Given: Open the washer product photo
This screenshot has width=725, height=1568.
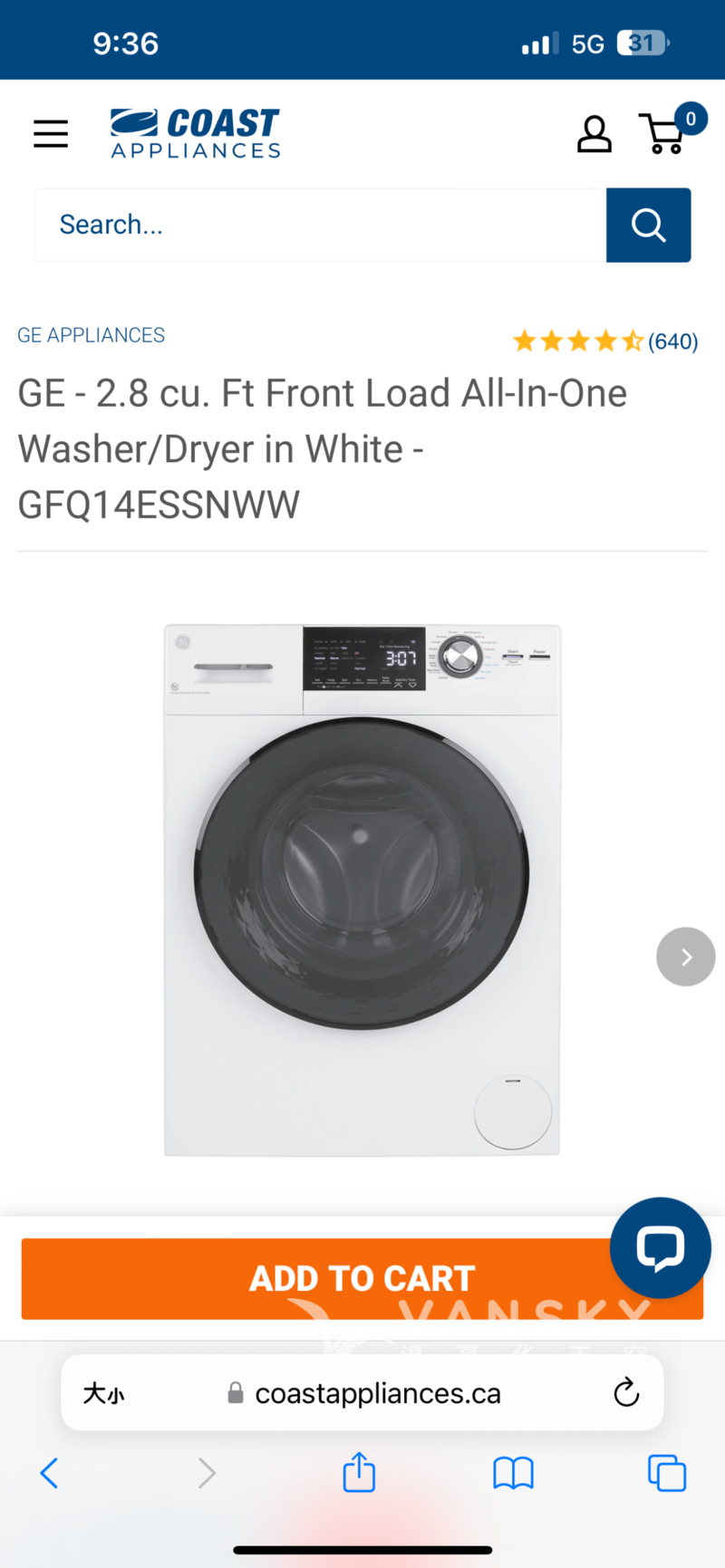Looking at the screenshot, I should (362, 888).
